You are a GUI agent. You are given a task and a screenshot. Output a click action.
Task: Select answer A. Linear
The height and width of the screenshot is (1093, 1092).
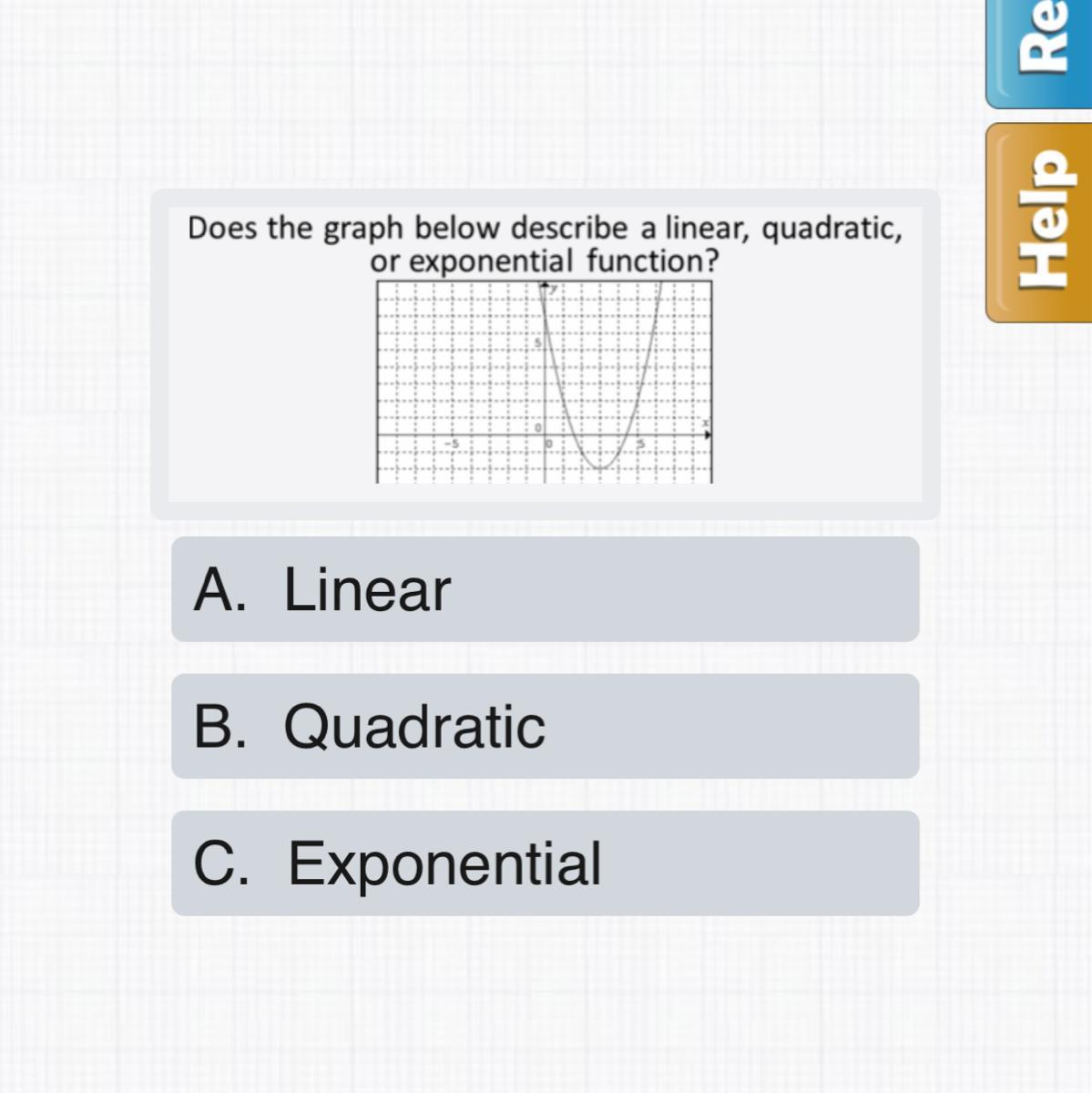tap(545, 589)
